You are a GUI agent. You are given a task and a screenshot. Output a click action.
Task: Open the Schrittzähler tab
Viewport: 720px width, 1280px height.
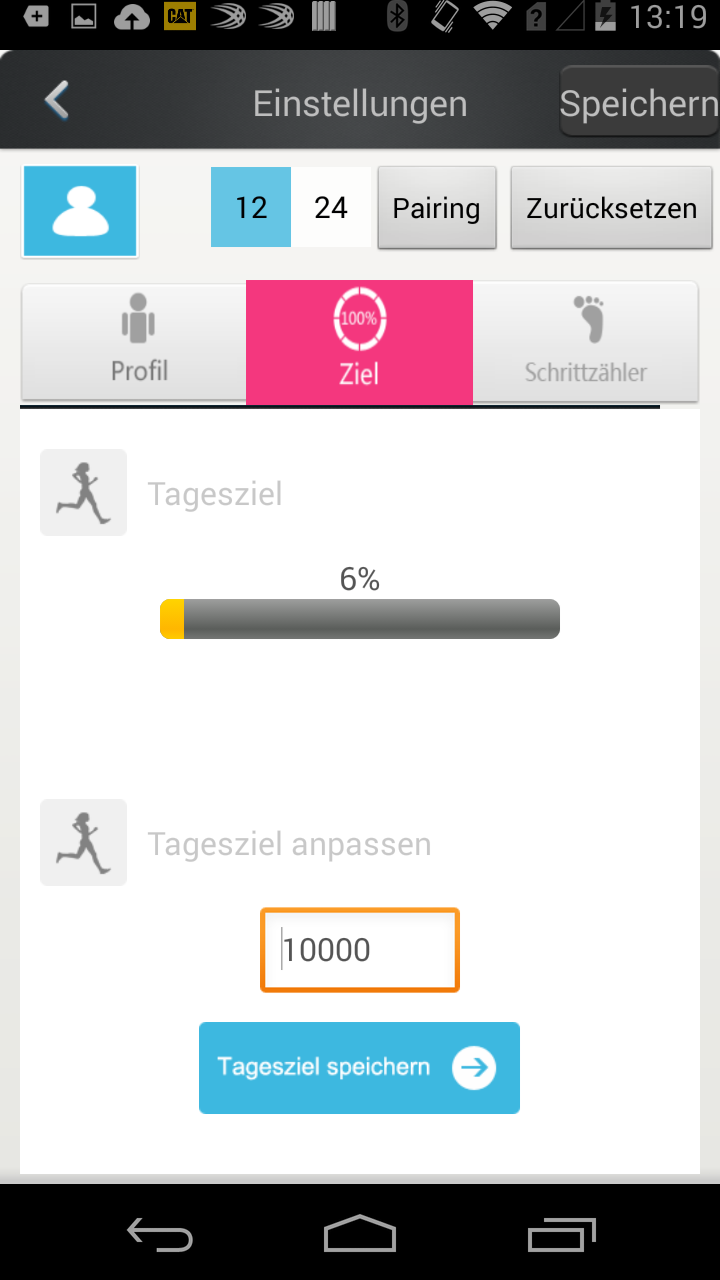coord(585,342)
